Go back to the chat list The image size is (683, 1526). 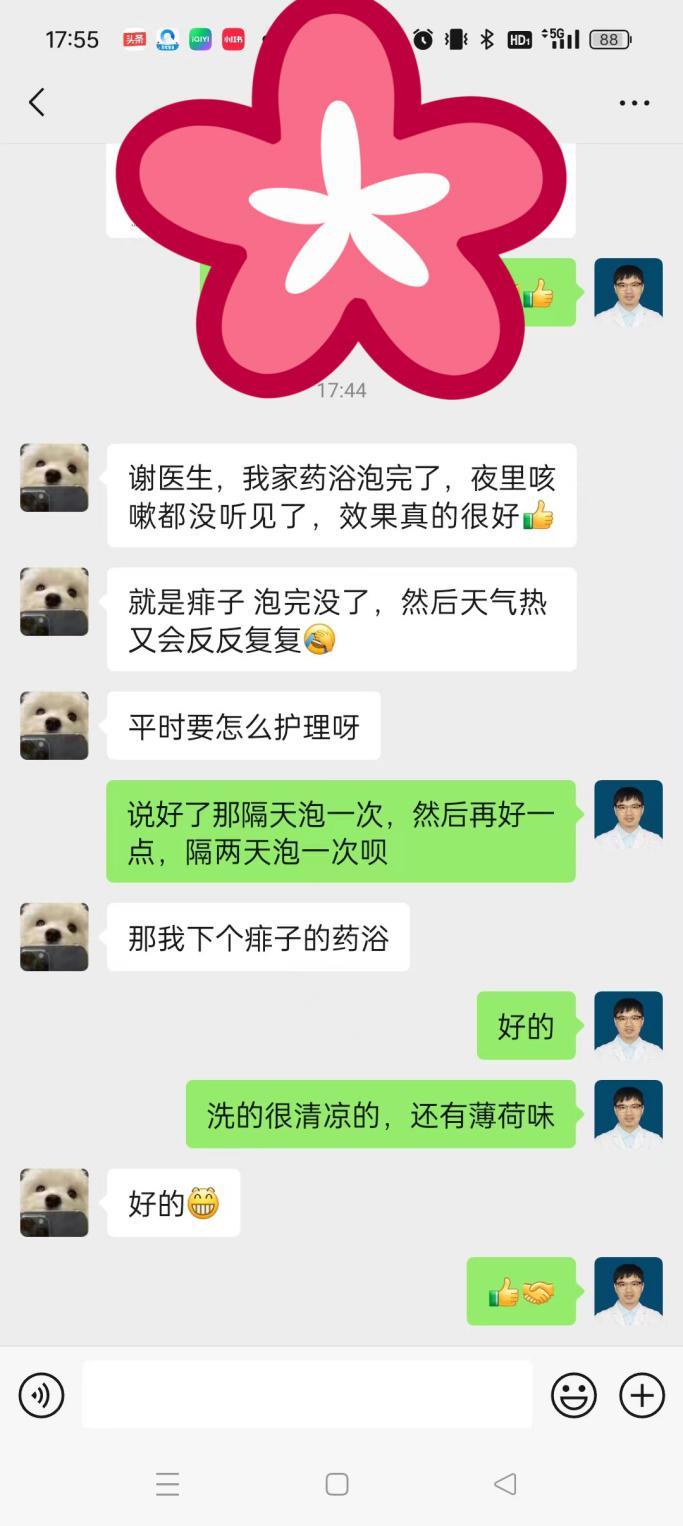click(37, 102)
